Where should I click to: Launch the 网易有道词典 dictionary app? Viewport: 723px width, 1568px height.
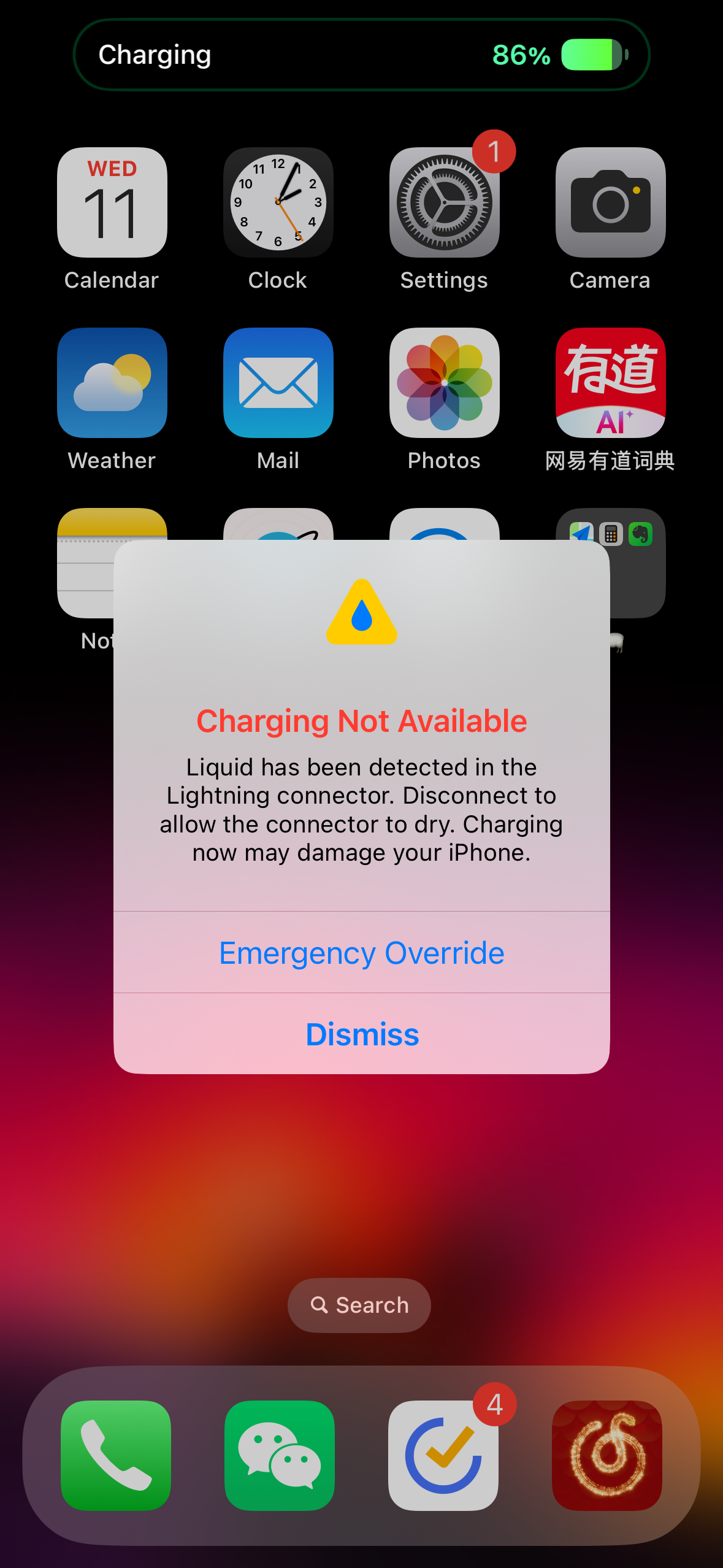(611, 383)
